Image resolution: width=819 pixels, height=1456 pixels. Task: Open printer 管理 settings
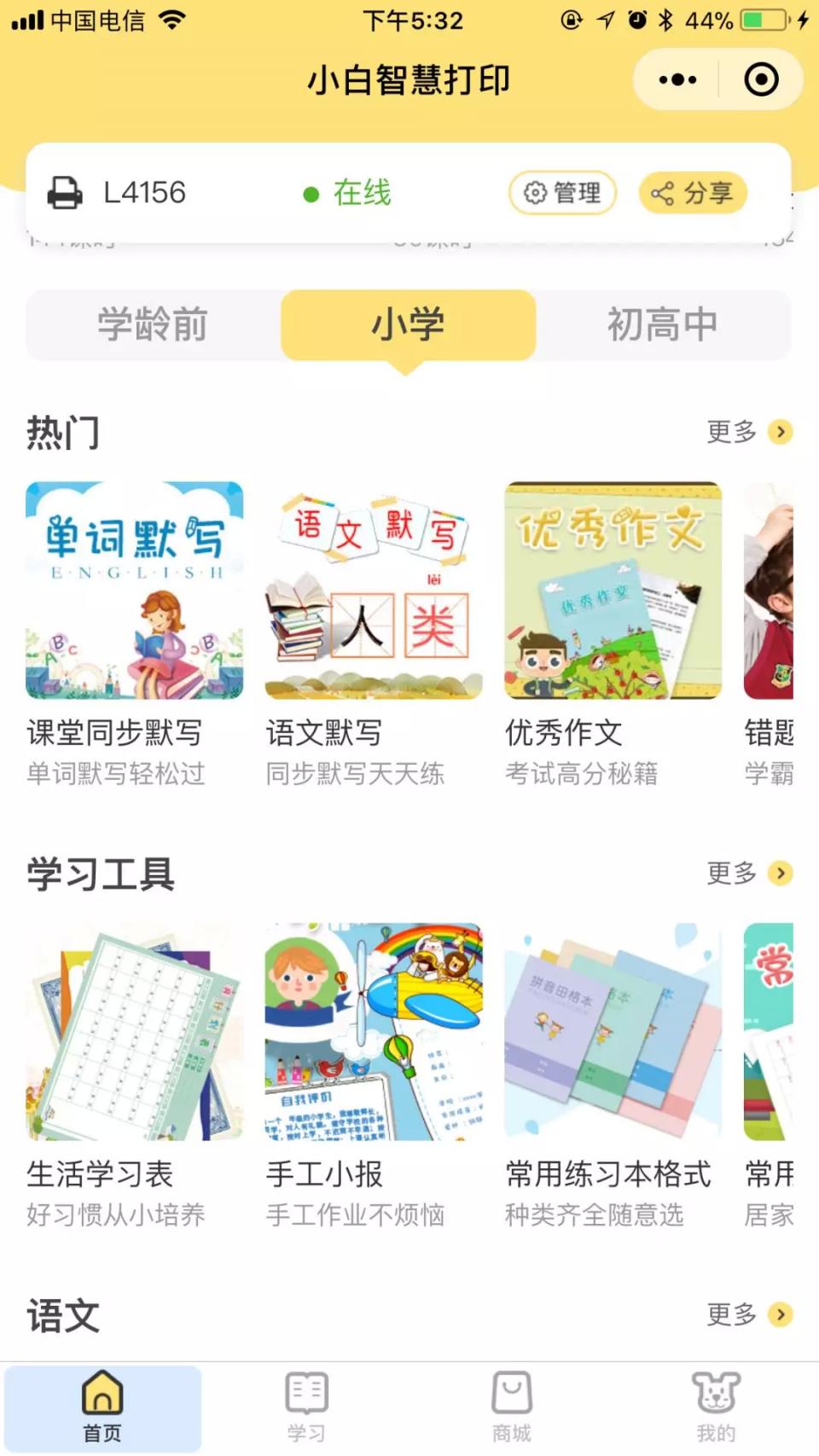pyautogui.click(x=562, y=193)
